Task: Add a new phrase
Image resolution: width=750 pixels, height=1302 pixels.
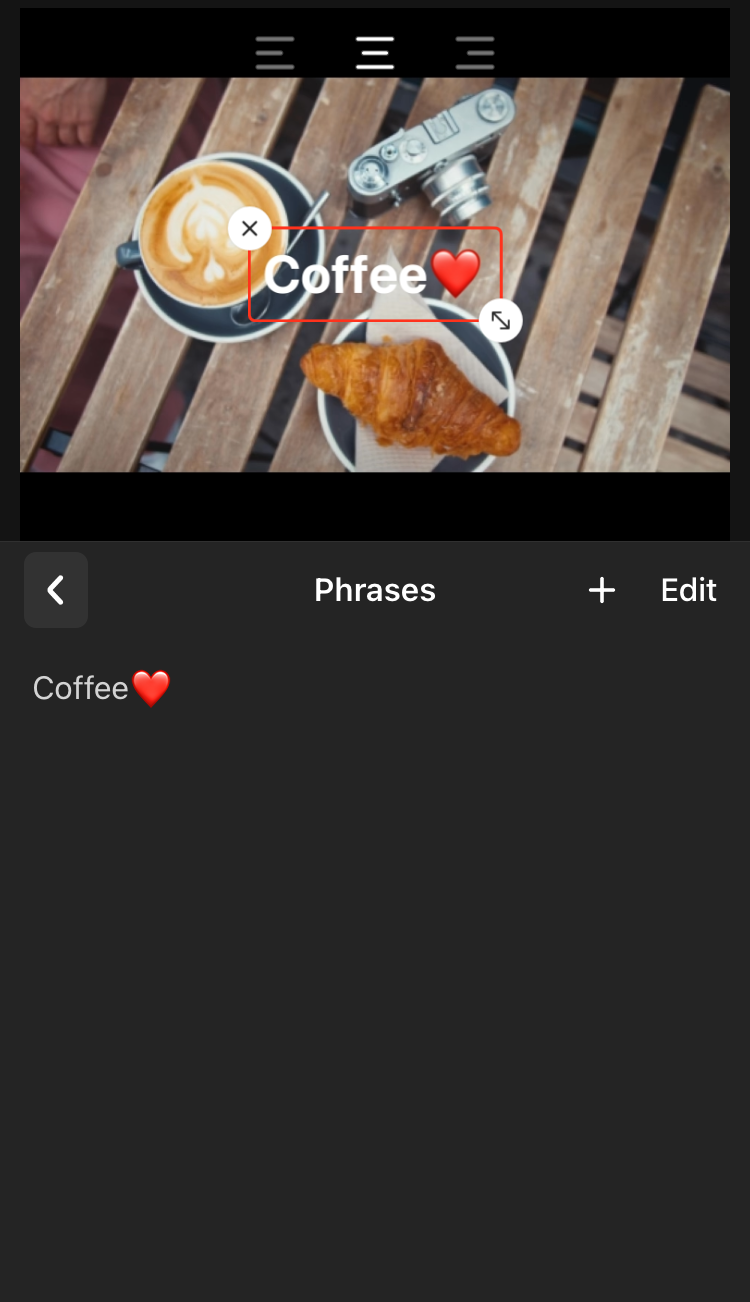Action: pyautogui.click(x=602, y=590)
